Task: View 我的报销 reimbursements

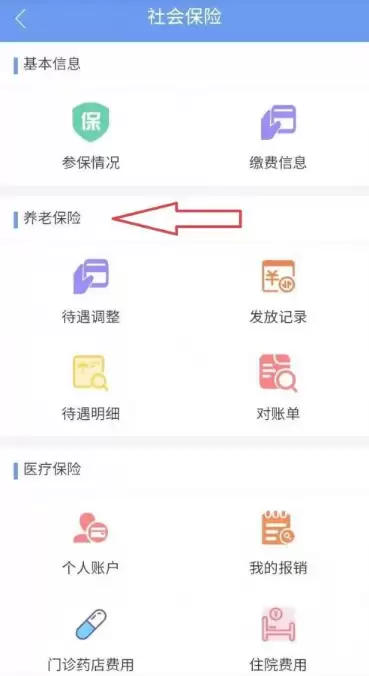Action: click(x=278, y=542)
